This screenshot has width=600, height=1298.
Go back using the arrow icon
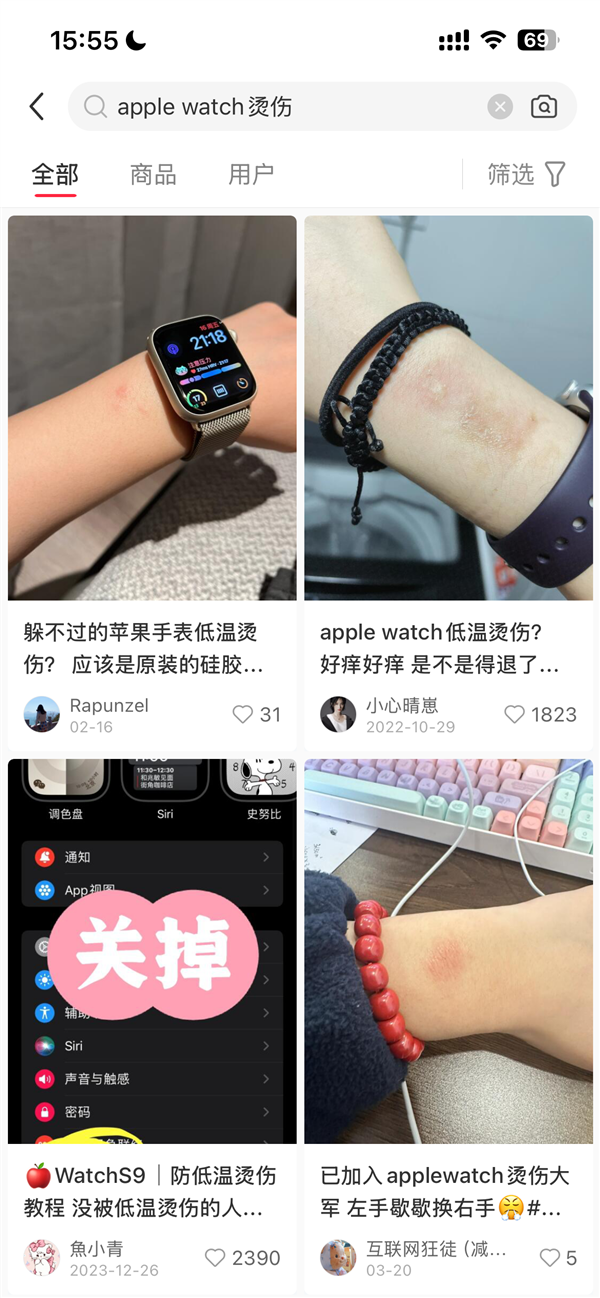tap(37, 107)
